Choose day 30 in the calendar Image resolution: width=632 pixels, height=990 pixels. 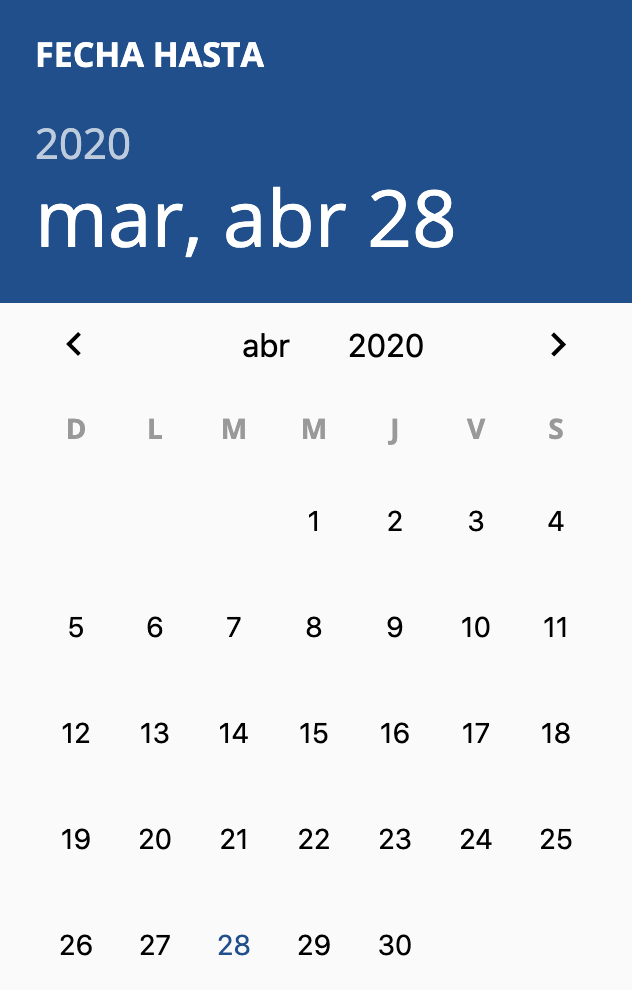395,945
